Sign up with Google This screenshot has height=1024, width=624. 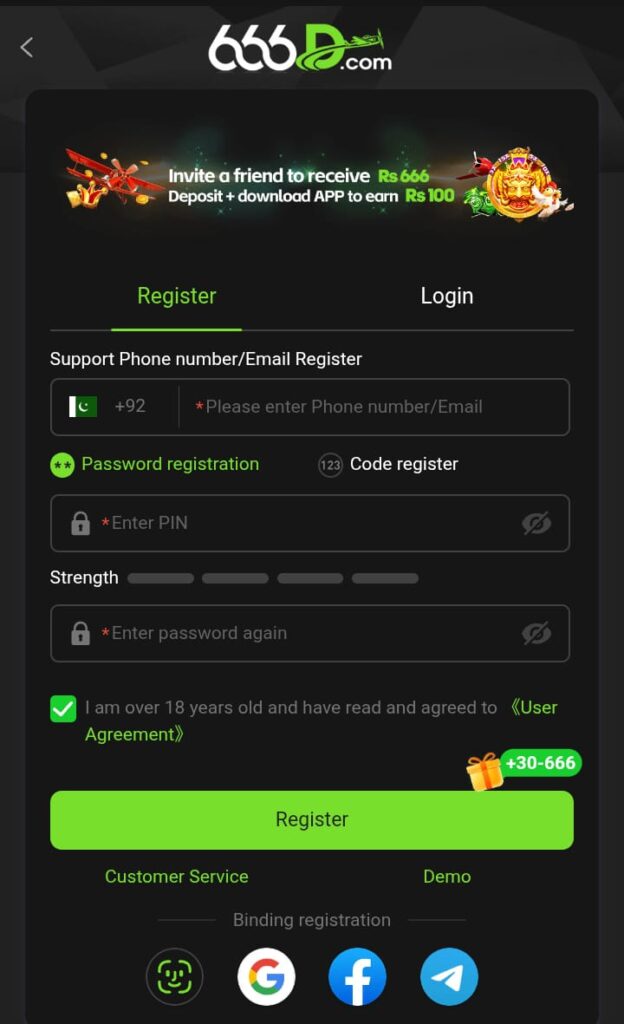[x=266, y=977]
